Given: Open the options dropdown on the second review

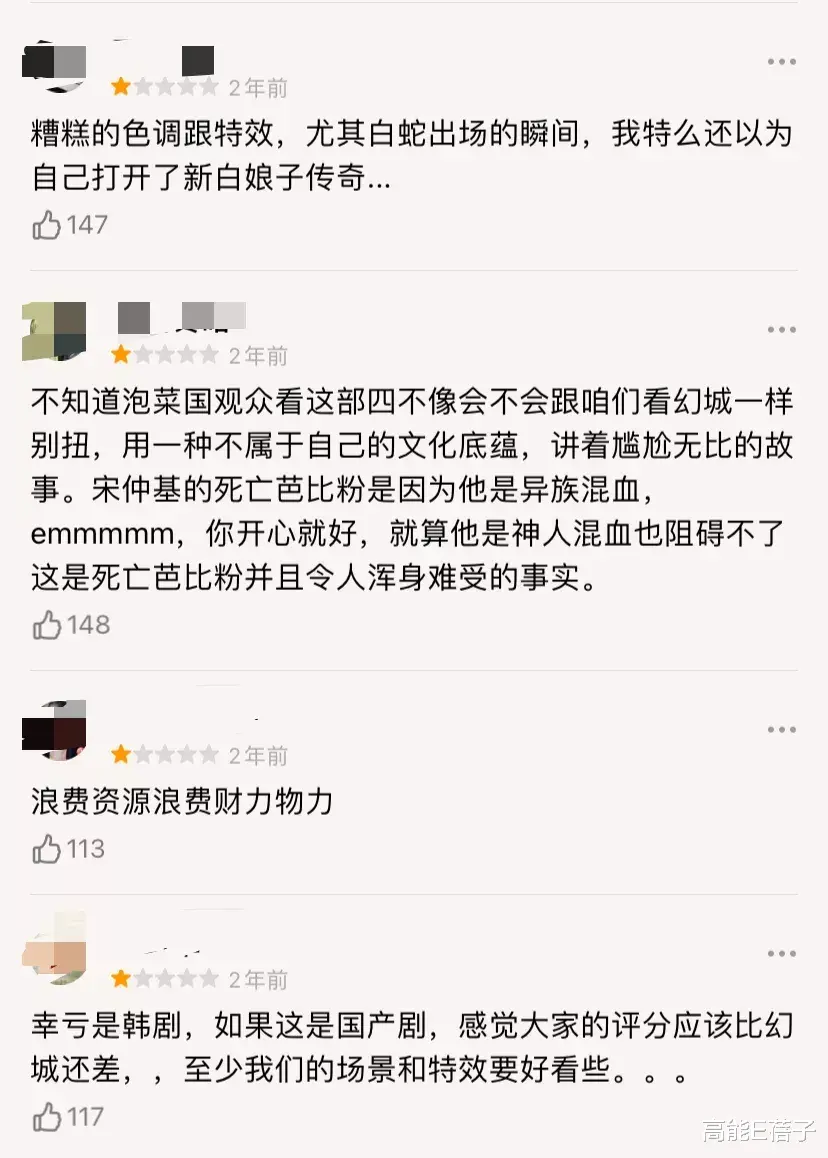Looking at the screenshot, I should click(x=779, y=327).
